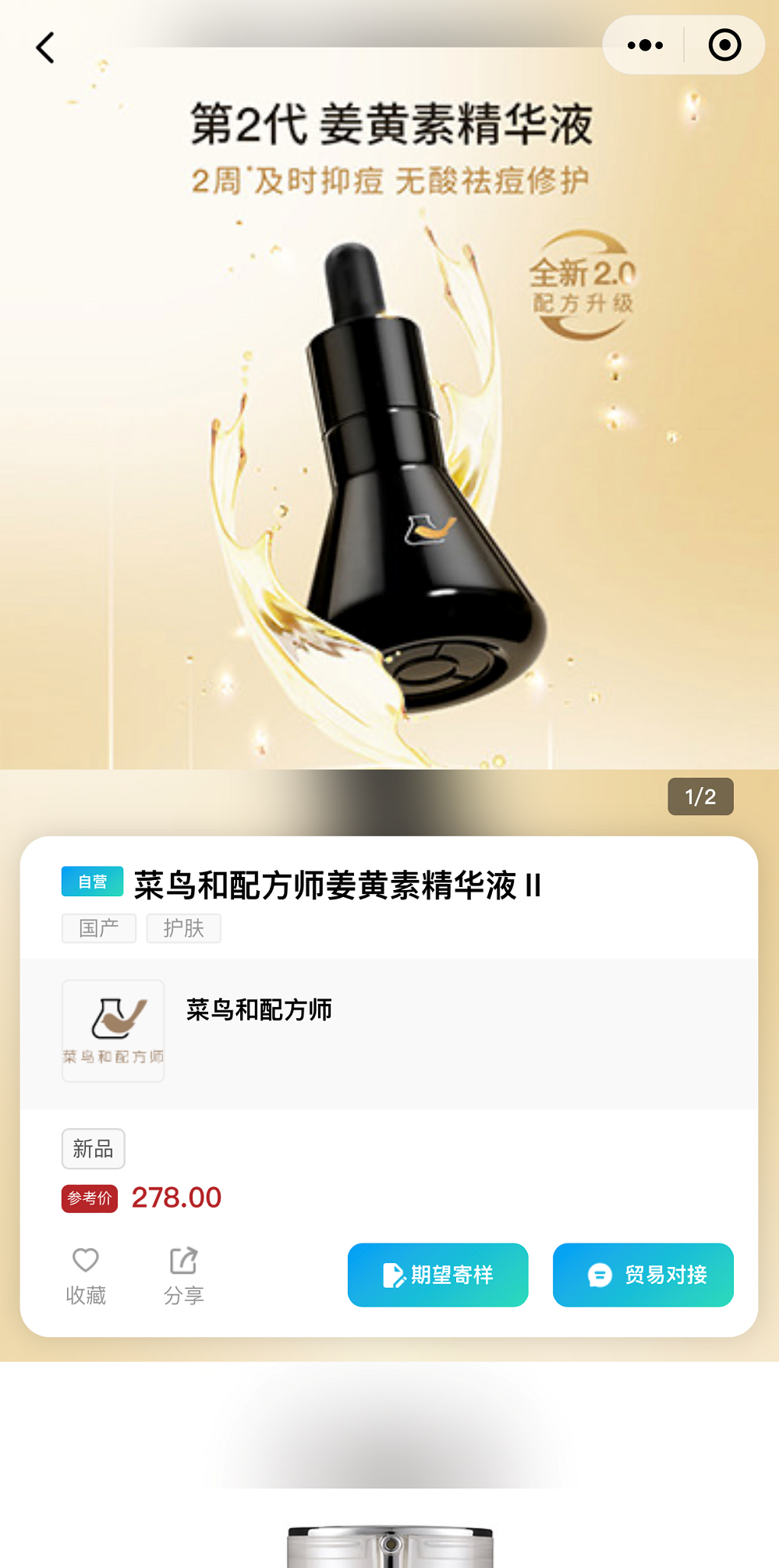Tap the heart icon to favorite the product
The image size is (779, 1568).
85,1259
